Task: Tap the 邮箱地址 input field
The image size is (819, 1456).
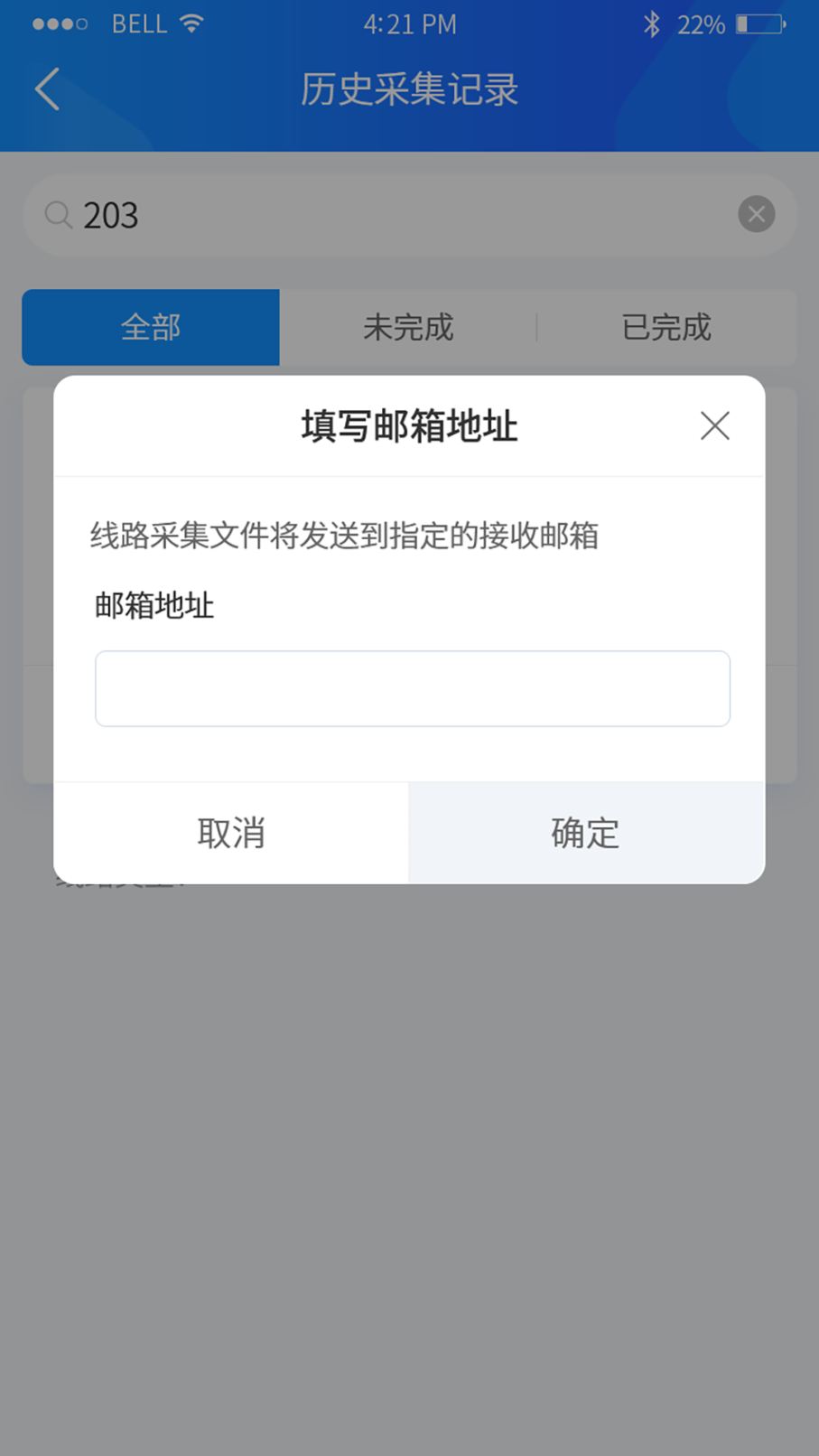Action: tap(413, 688)
